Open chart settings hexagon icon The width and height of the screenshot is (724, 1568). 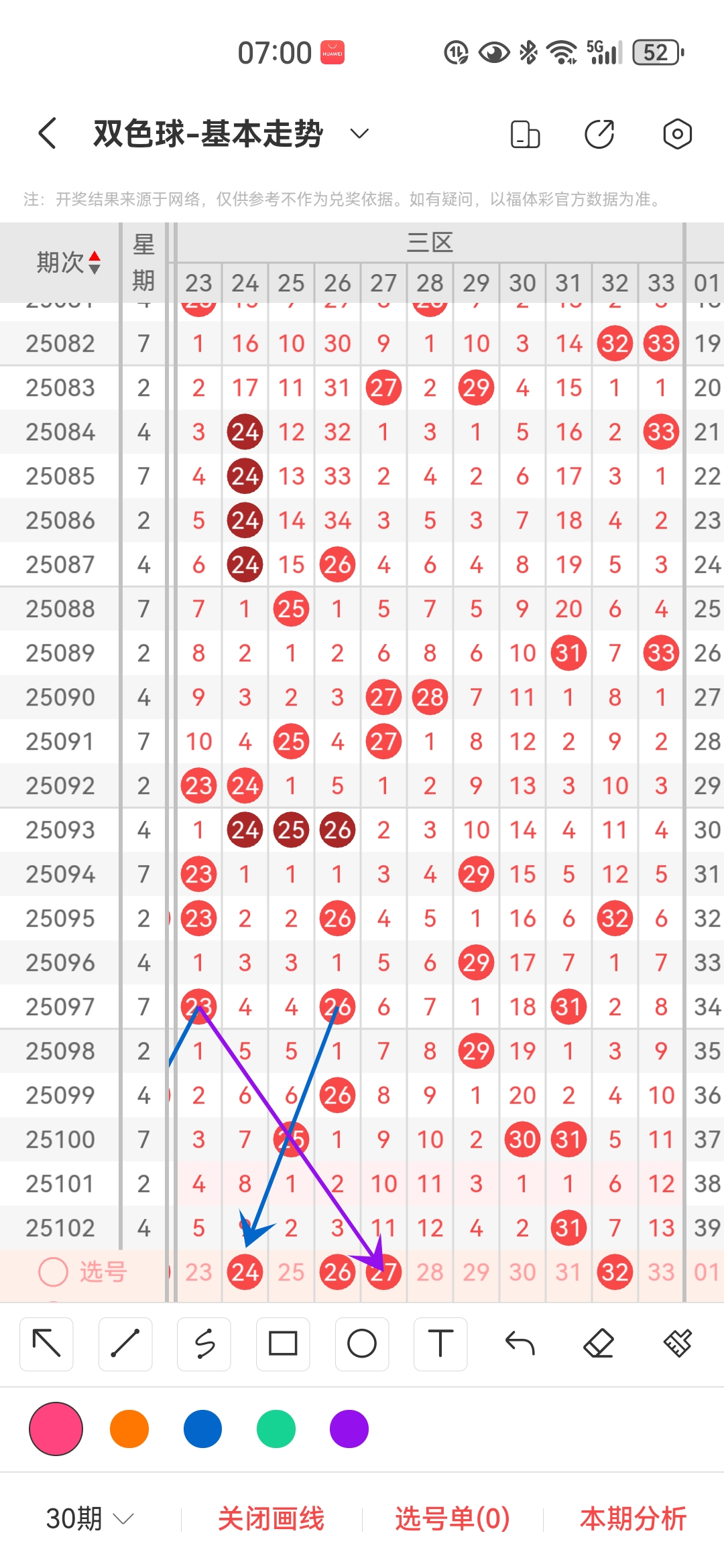click(677, 134)
